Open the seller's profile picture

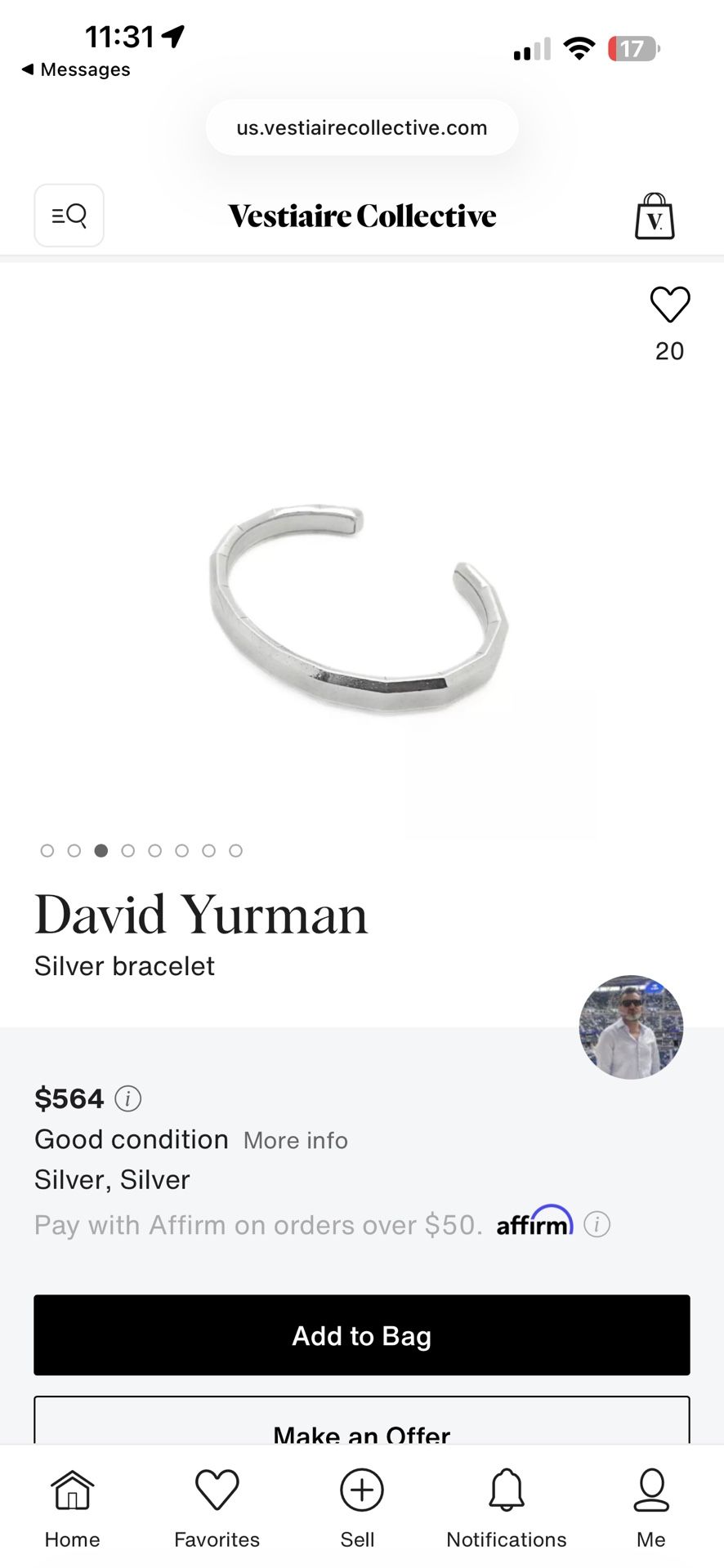630,1027
